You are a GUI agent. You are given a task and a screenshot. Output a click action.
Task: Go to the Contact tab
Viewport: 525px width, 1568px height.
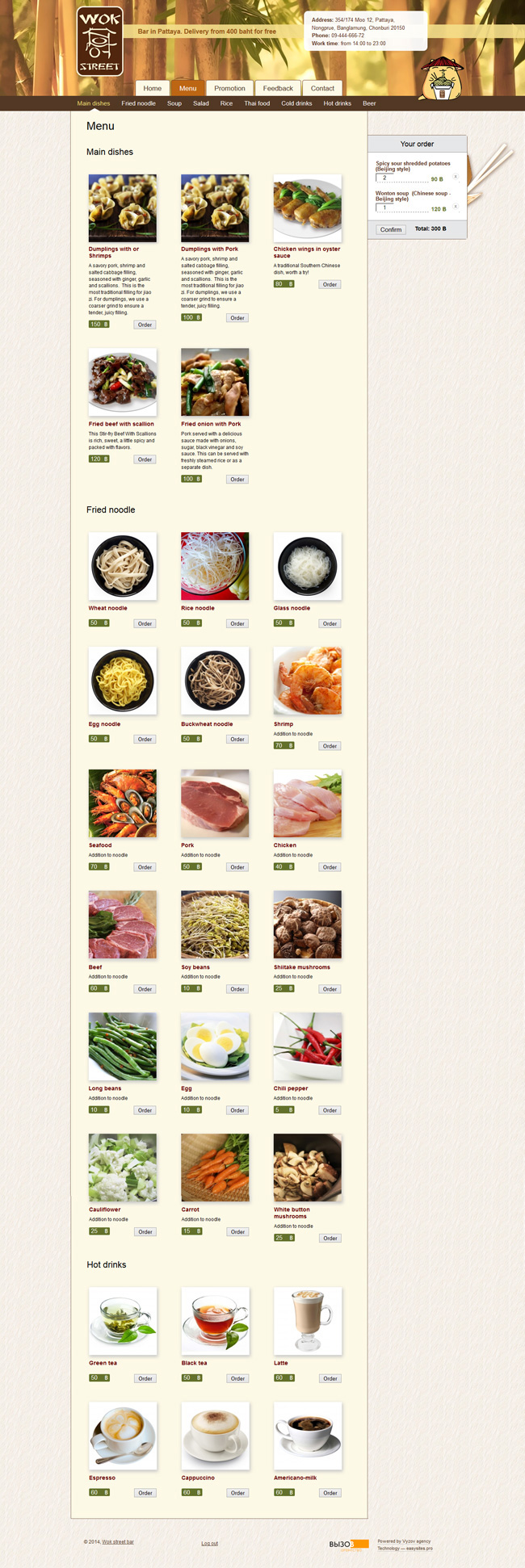(322, 89)
